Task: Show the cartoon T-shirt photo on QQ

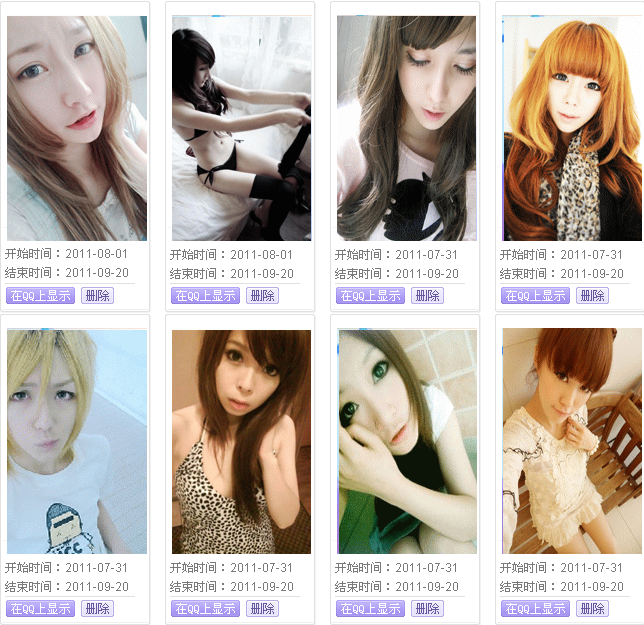Action: click(40, 608)
